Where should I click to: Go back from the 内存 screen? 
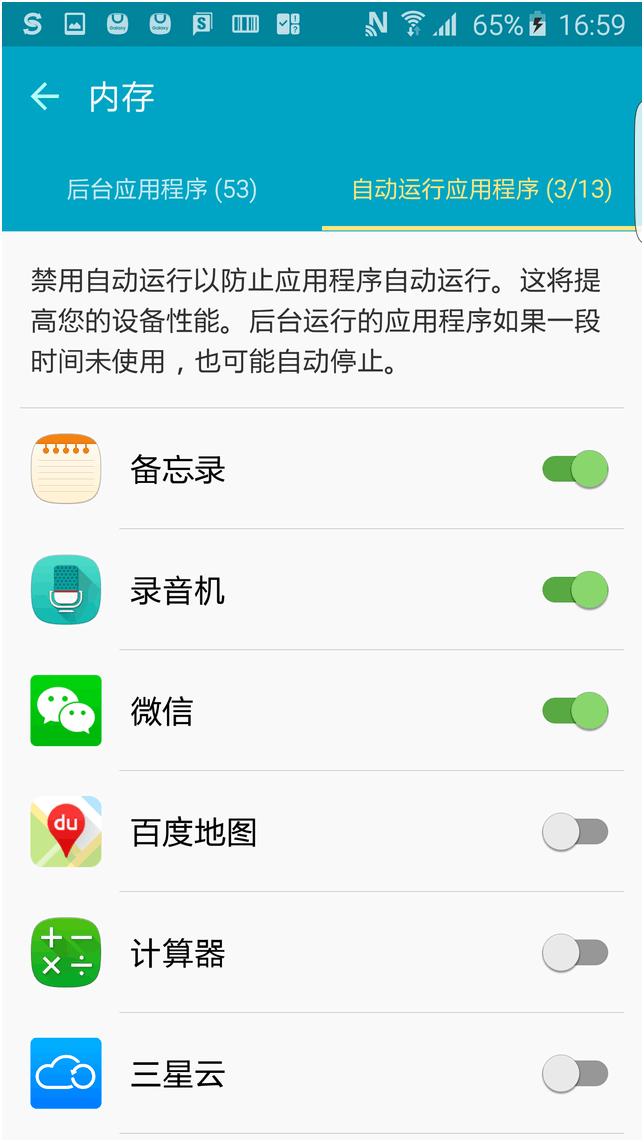pyautogui.click(x=45, y=97)
